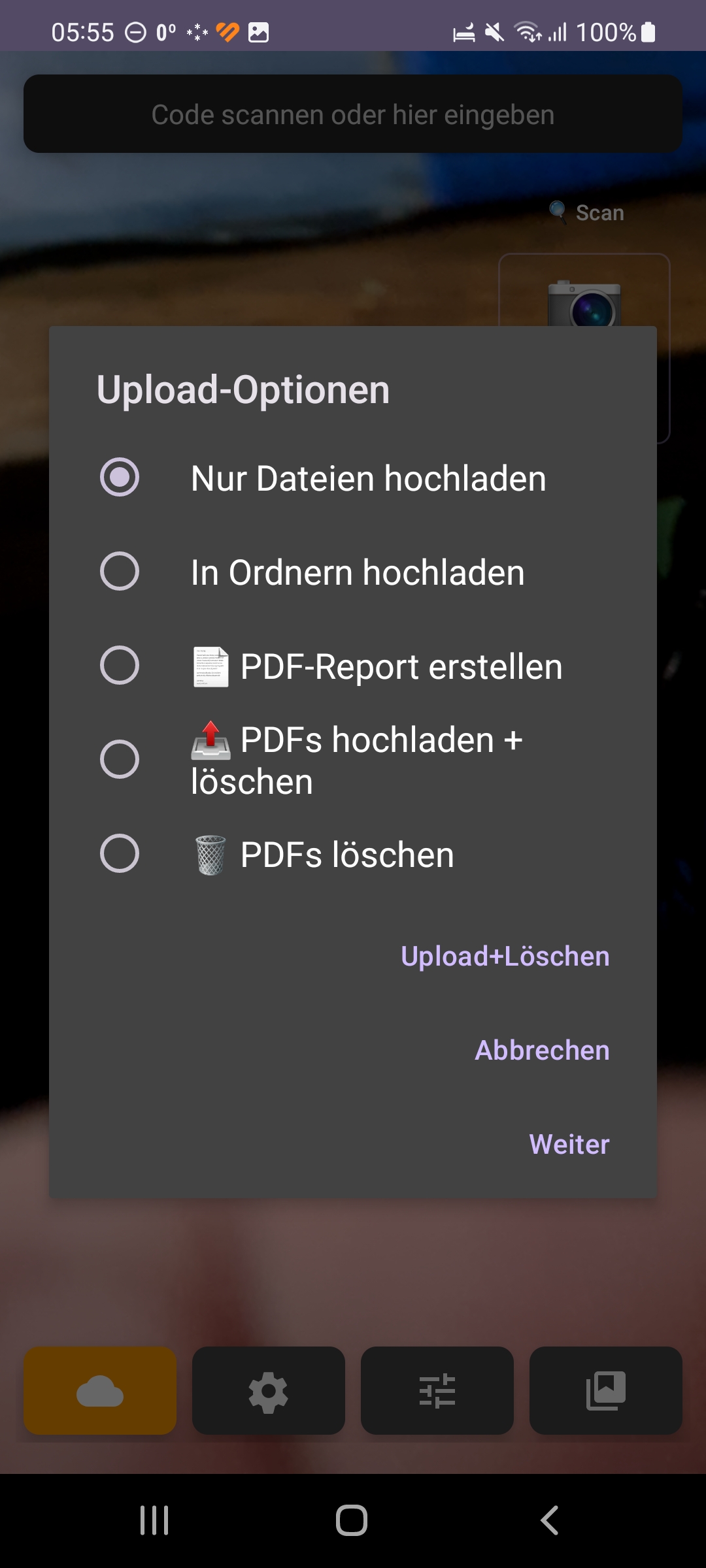Tap the code input field

pyautogui.click(x=353, y=113)
